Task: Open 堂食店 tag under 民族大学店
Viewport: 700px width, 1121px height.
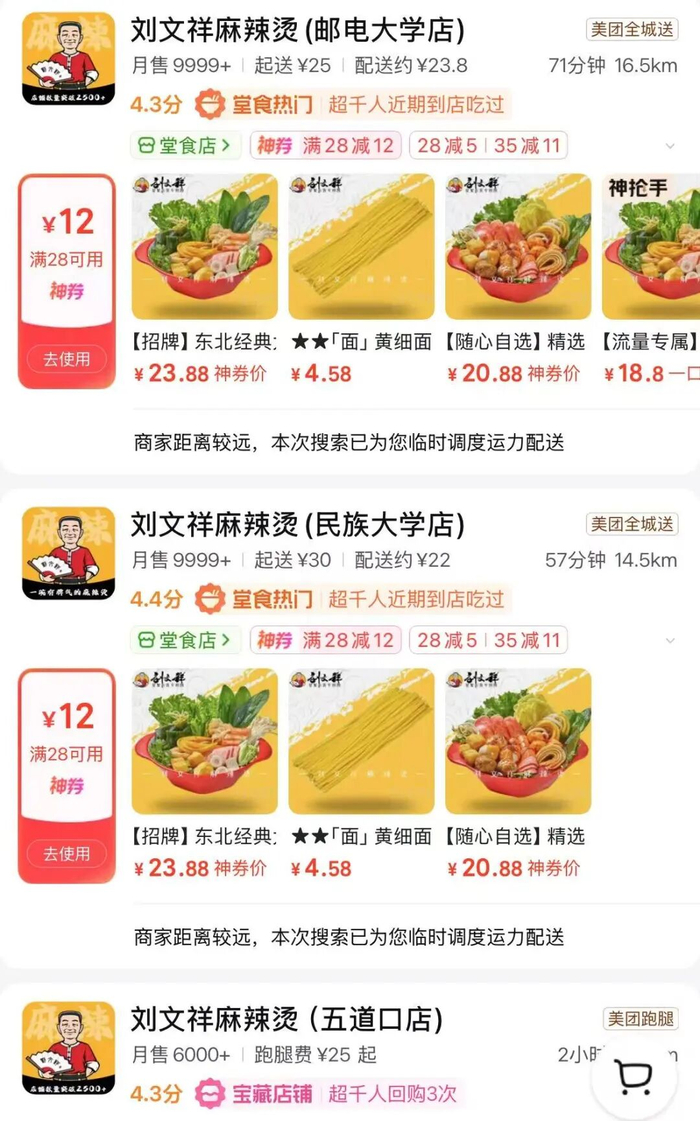Action: click(185, 640)
